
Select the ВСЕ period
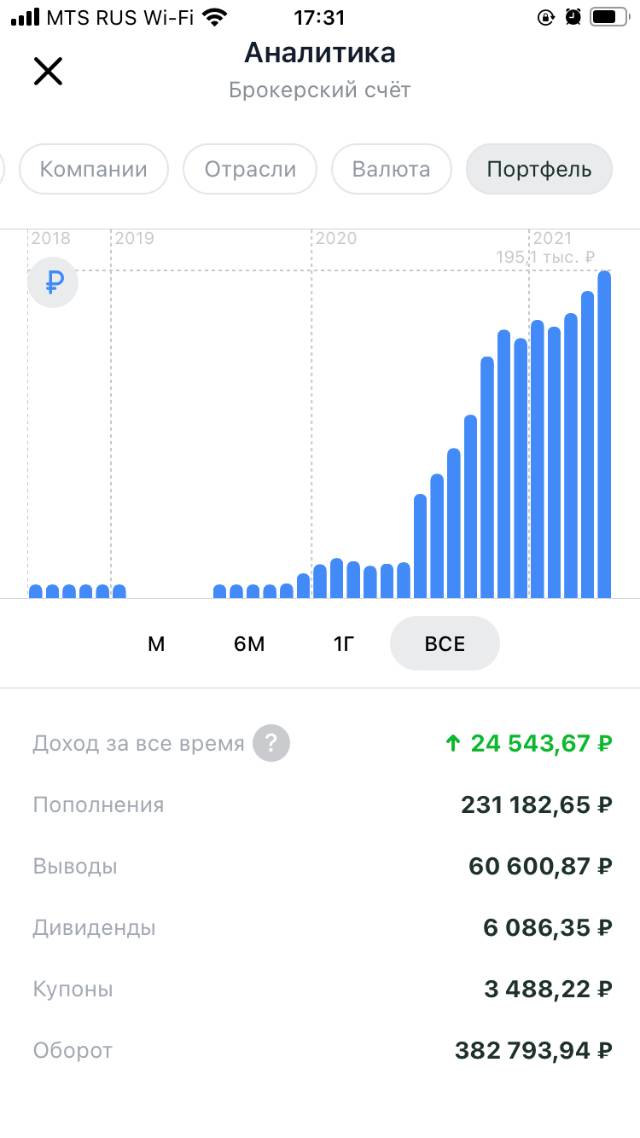click(445, 644)
